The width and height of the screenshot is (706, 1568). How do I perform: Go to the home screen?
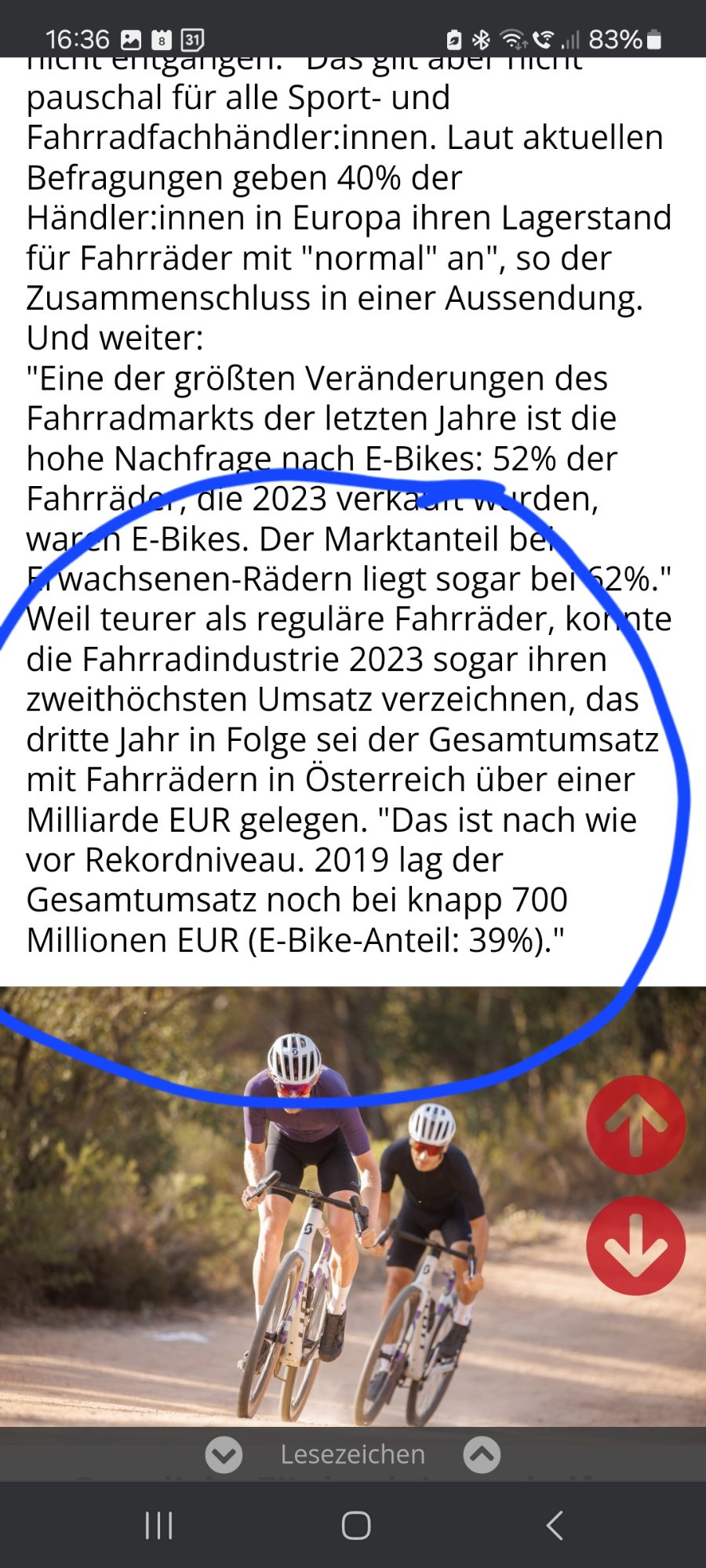[355, 1526]
